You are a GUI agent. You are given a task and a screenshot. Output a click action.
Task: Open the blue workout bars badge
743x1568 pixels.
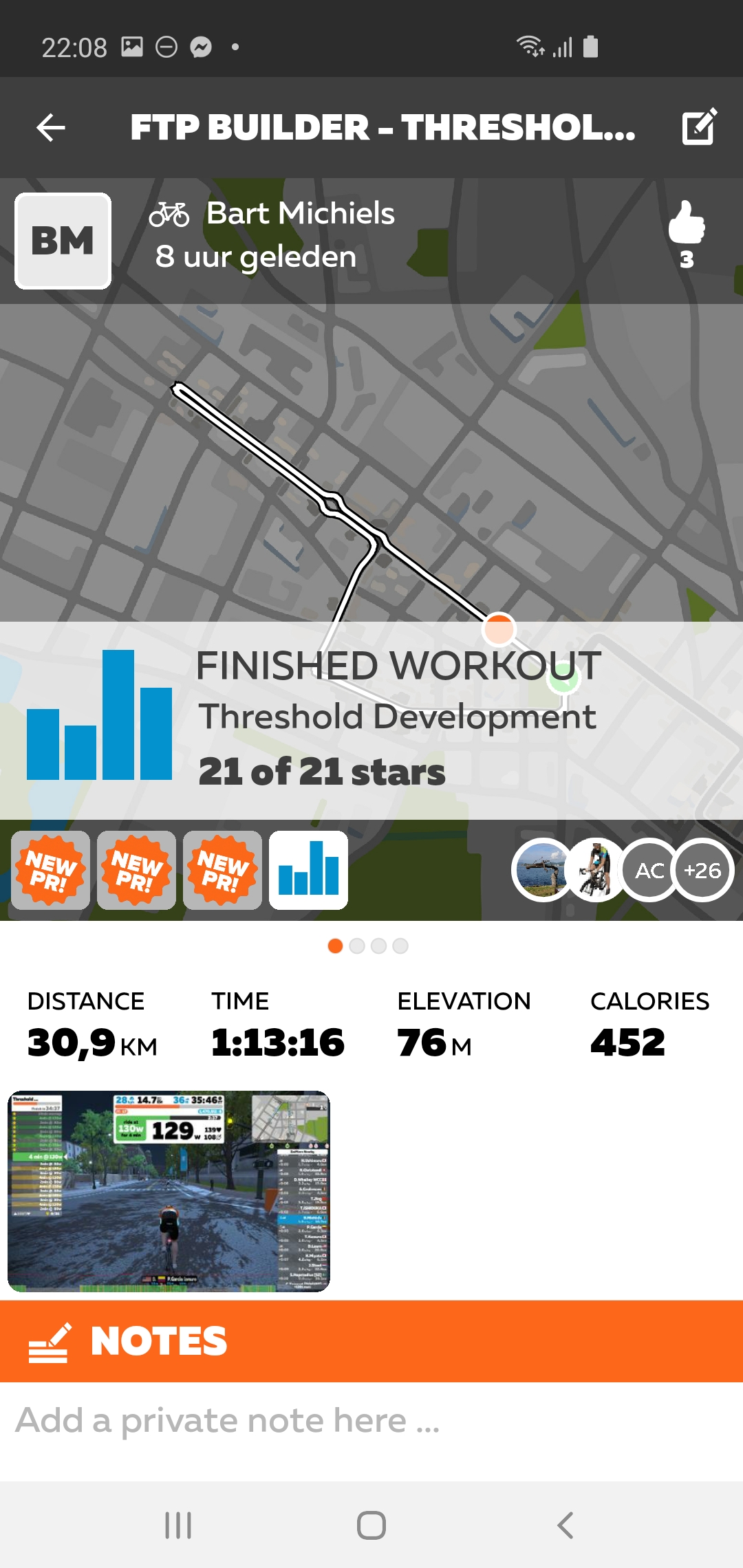click(x=308, y=870)
